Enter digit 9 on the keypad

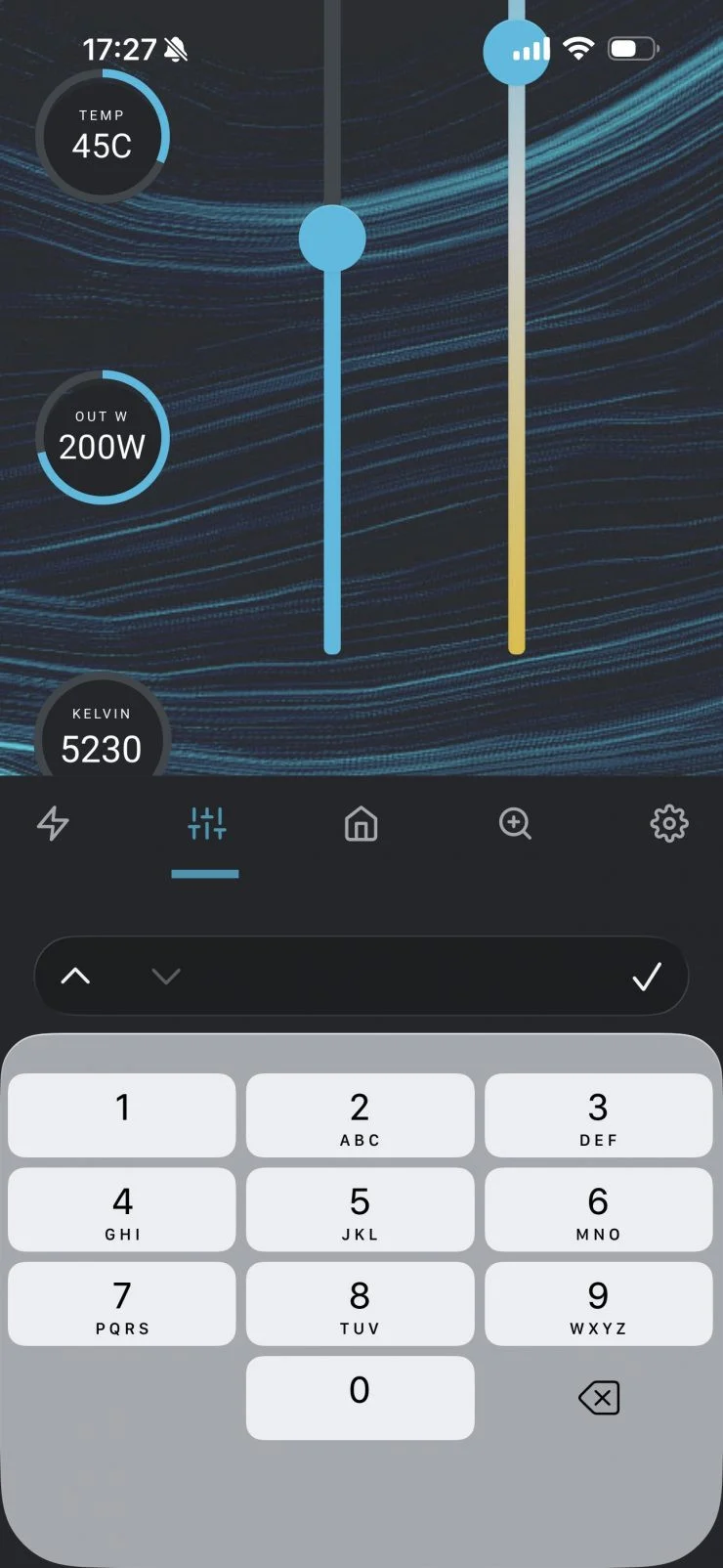pos(598,1304)
